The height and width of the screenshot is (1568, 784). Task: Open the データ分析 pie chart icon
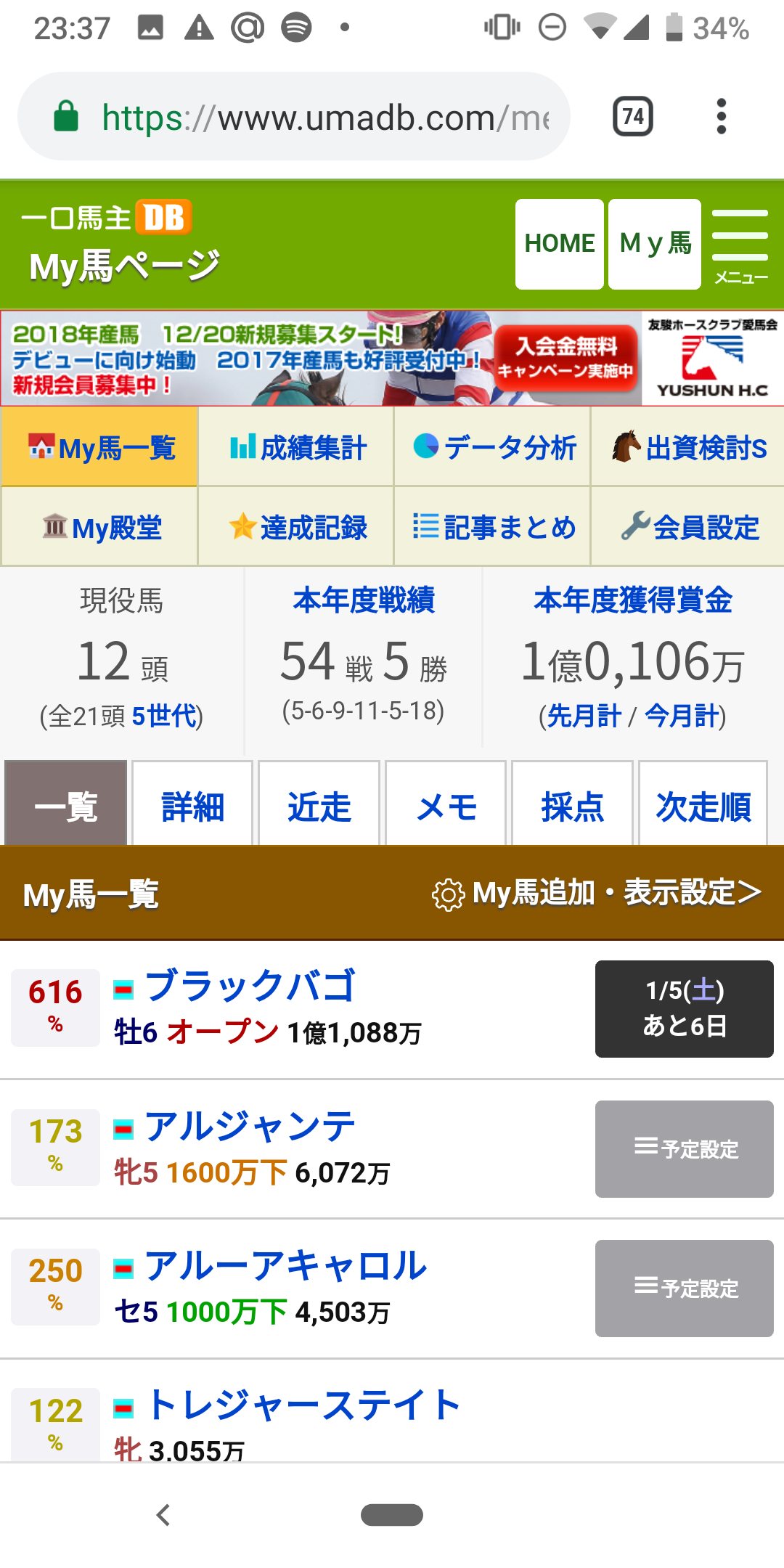(428, 446)
